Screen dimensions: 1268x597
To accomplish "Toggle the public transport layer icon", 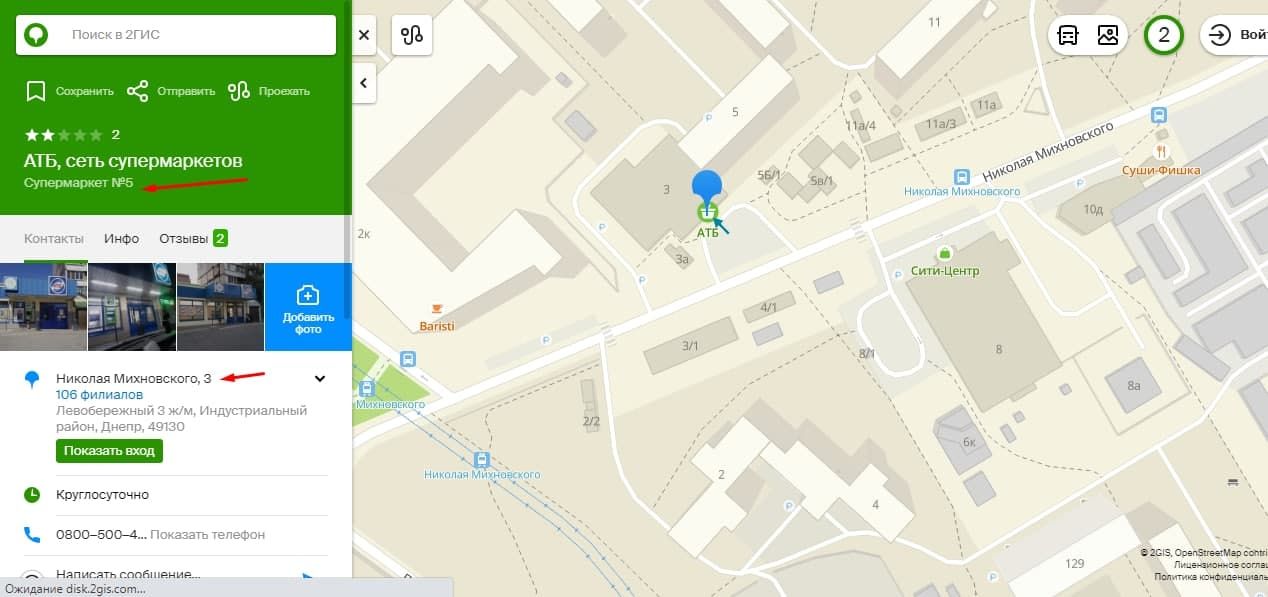I will click(1068, 35).
